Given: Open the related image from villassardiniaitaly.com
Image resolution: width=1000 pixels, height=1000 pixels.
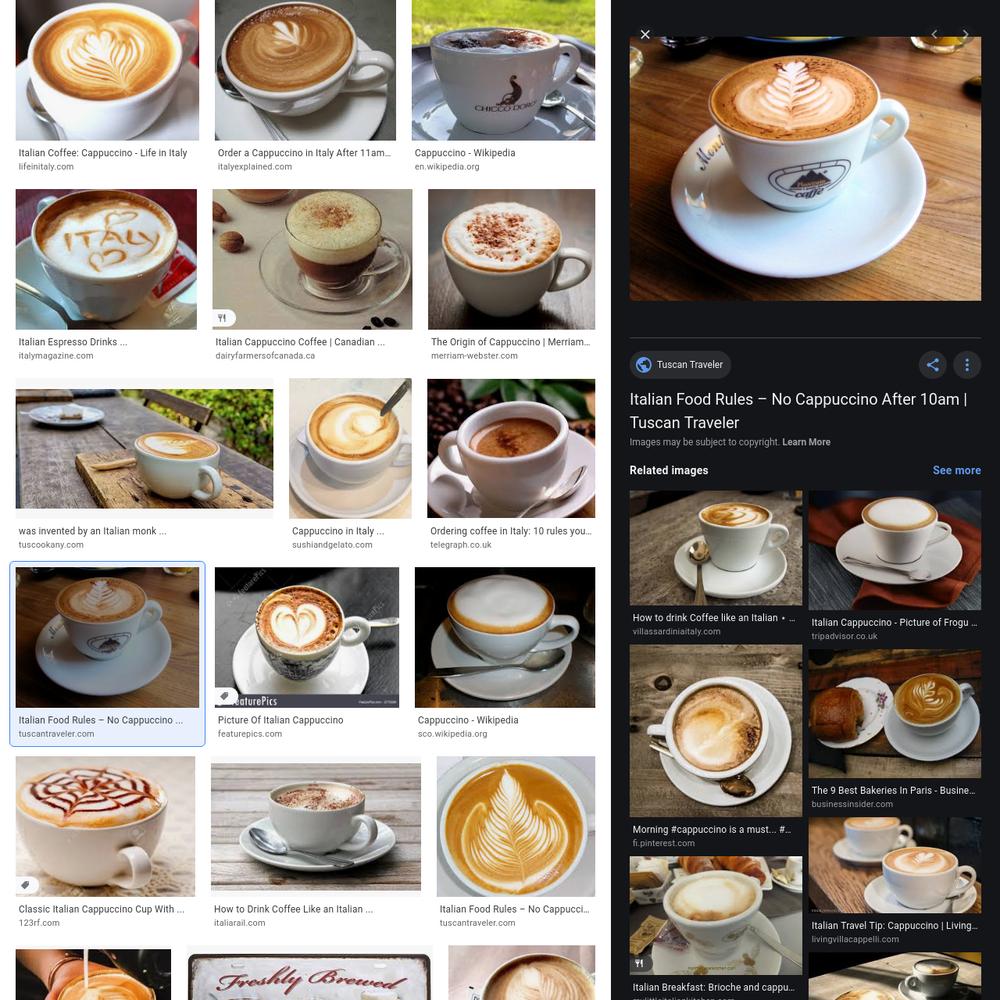Looking at the screenshot, I should pyautogui.click(x=715, y=547).
